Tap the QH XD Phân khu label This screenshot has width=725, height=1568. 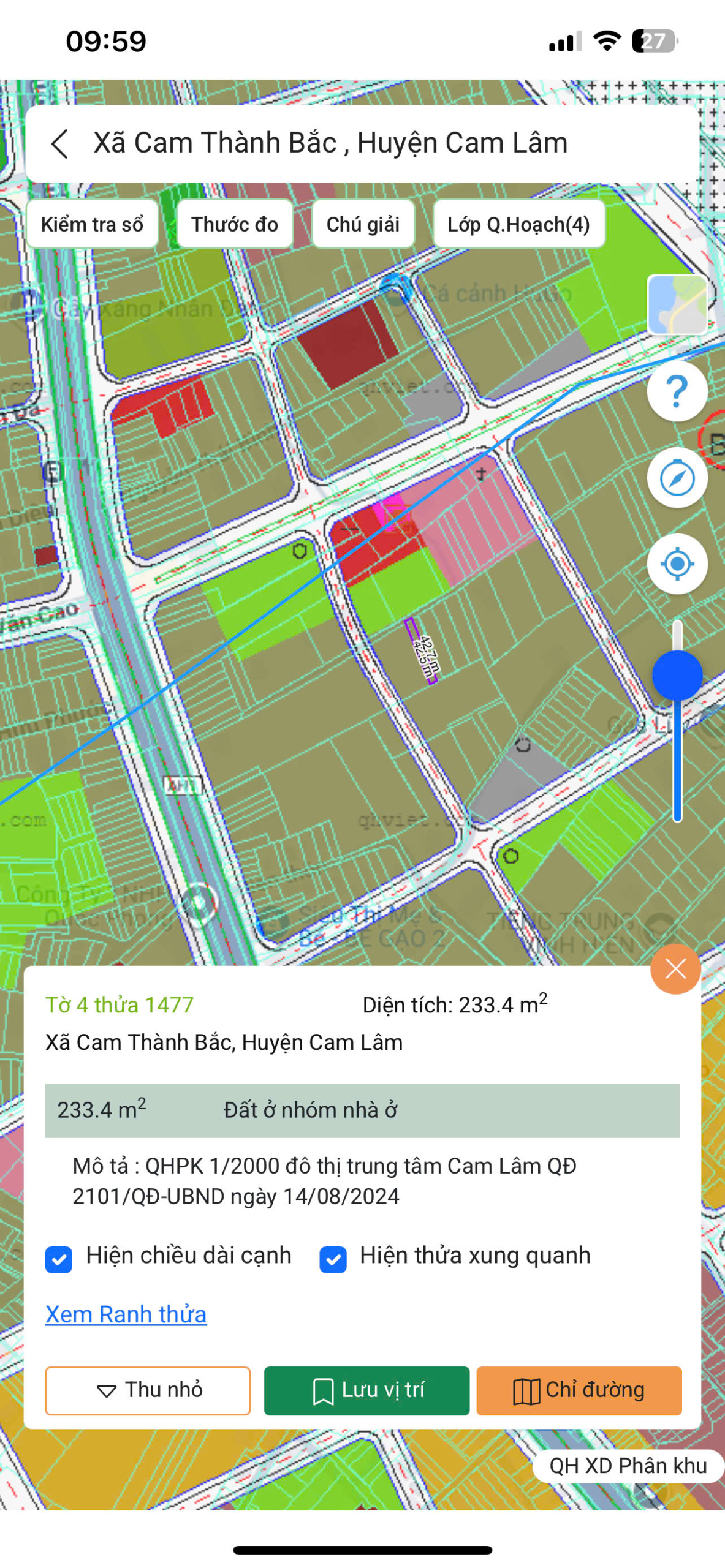coord(628,1465)
